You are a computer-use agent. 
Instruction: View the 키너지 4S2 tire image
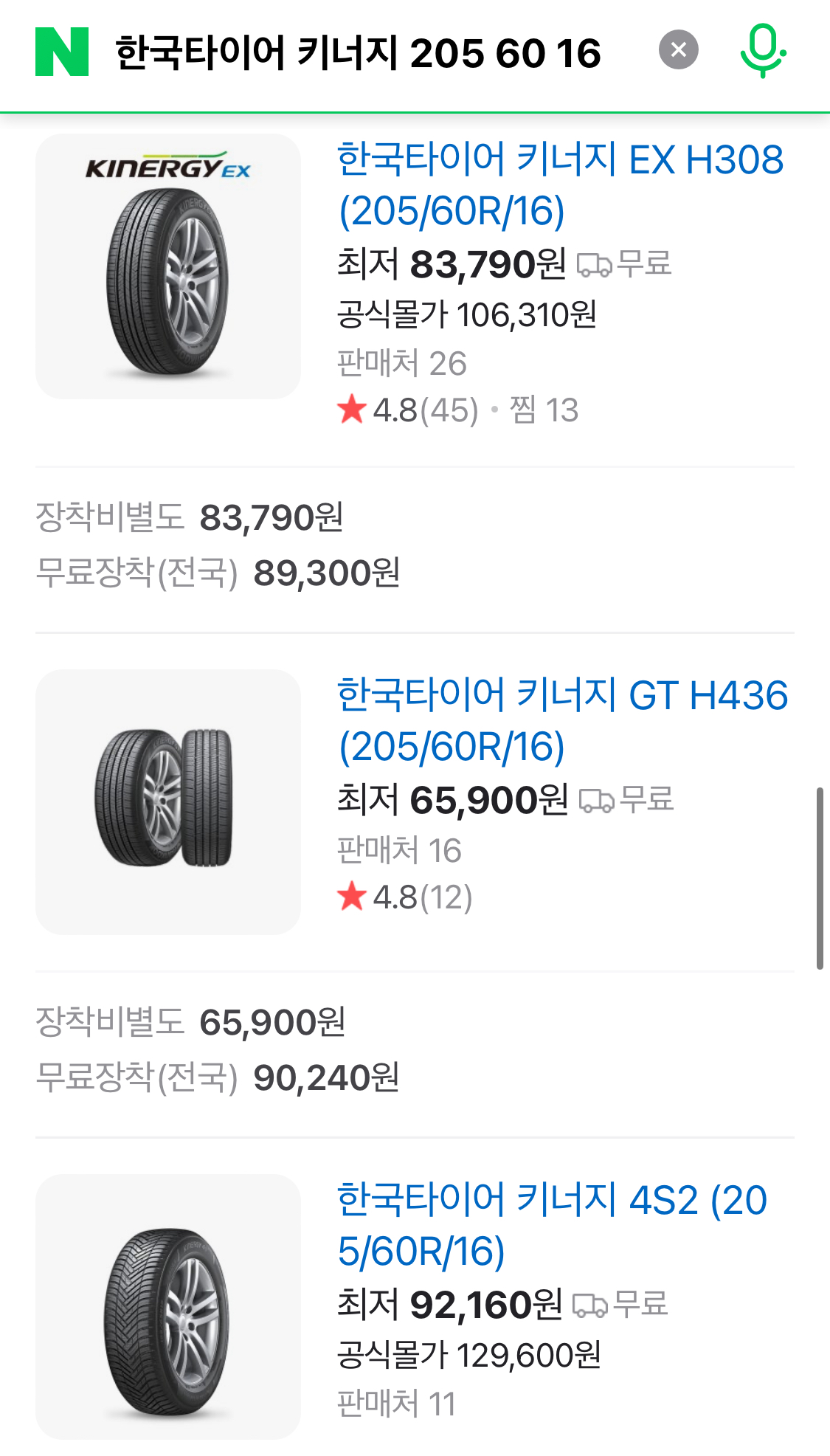[x=168, y=1306]
